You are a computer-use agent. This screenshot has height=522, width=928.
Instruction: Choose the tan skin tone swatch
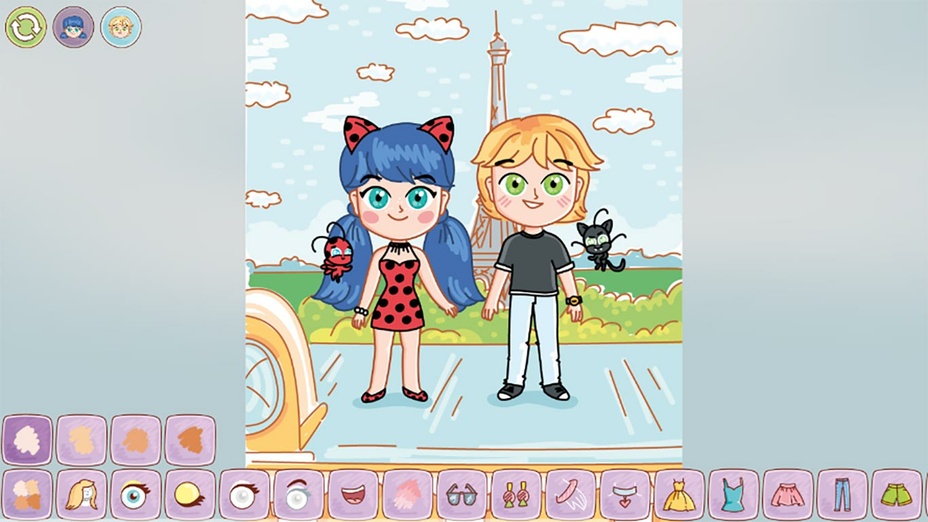[x=136, y=440]
